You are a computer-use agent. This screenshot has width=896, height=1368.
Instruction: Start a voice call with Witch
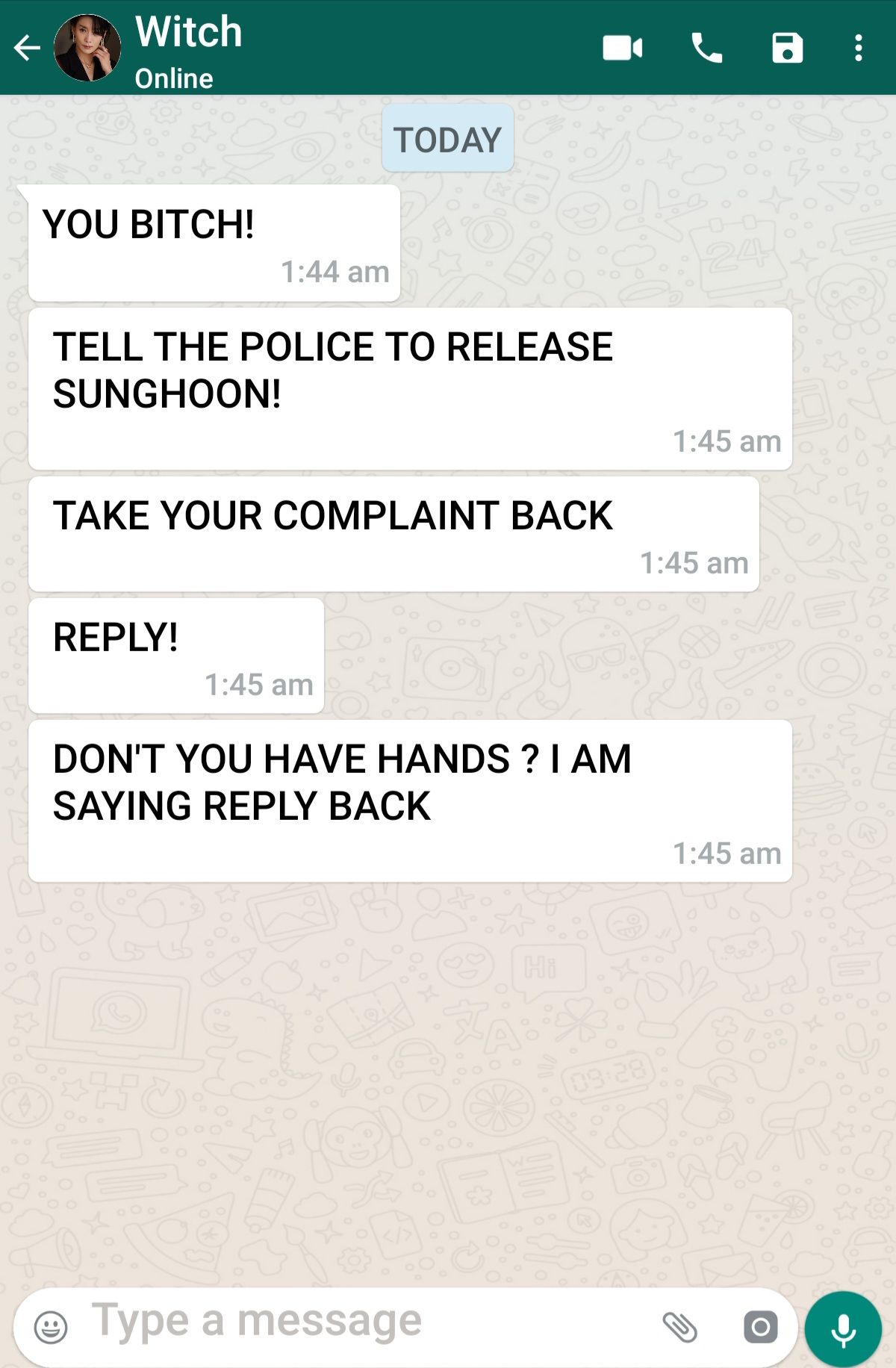pyautogui.click(x=706, y=49)
